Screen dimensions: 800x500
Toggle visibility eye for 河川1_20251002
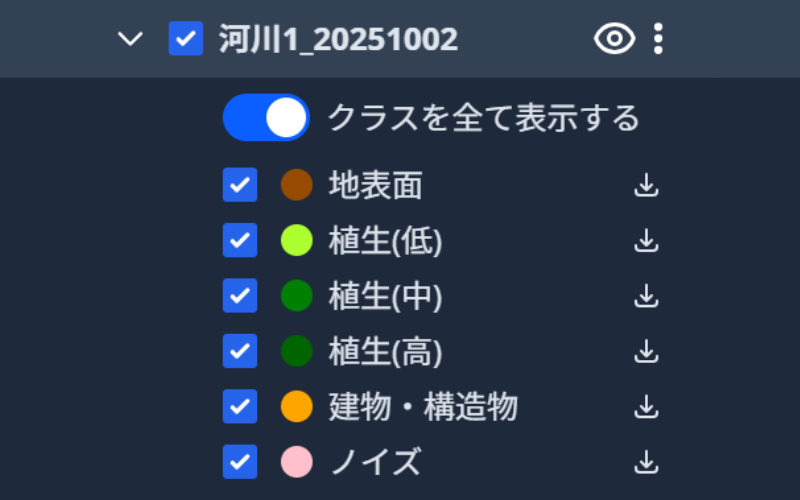click(614, 39)
